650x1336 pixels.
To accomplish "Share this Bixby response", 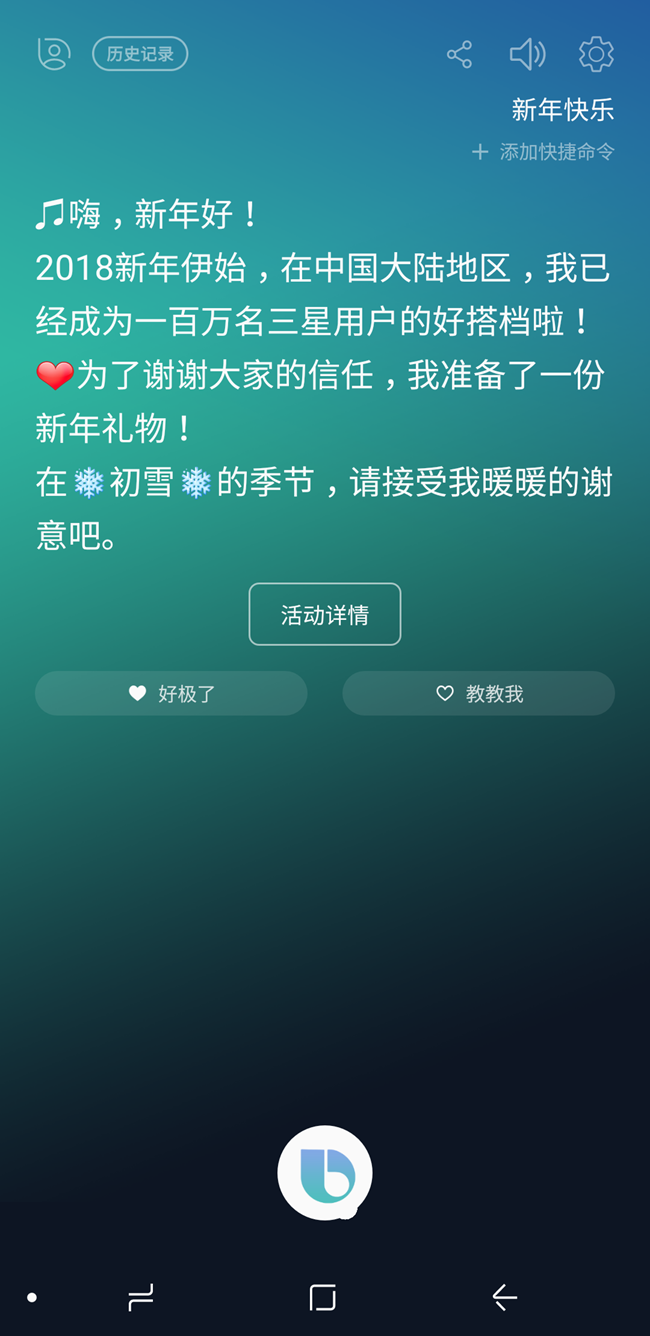I will 459,54.
